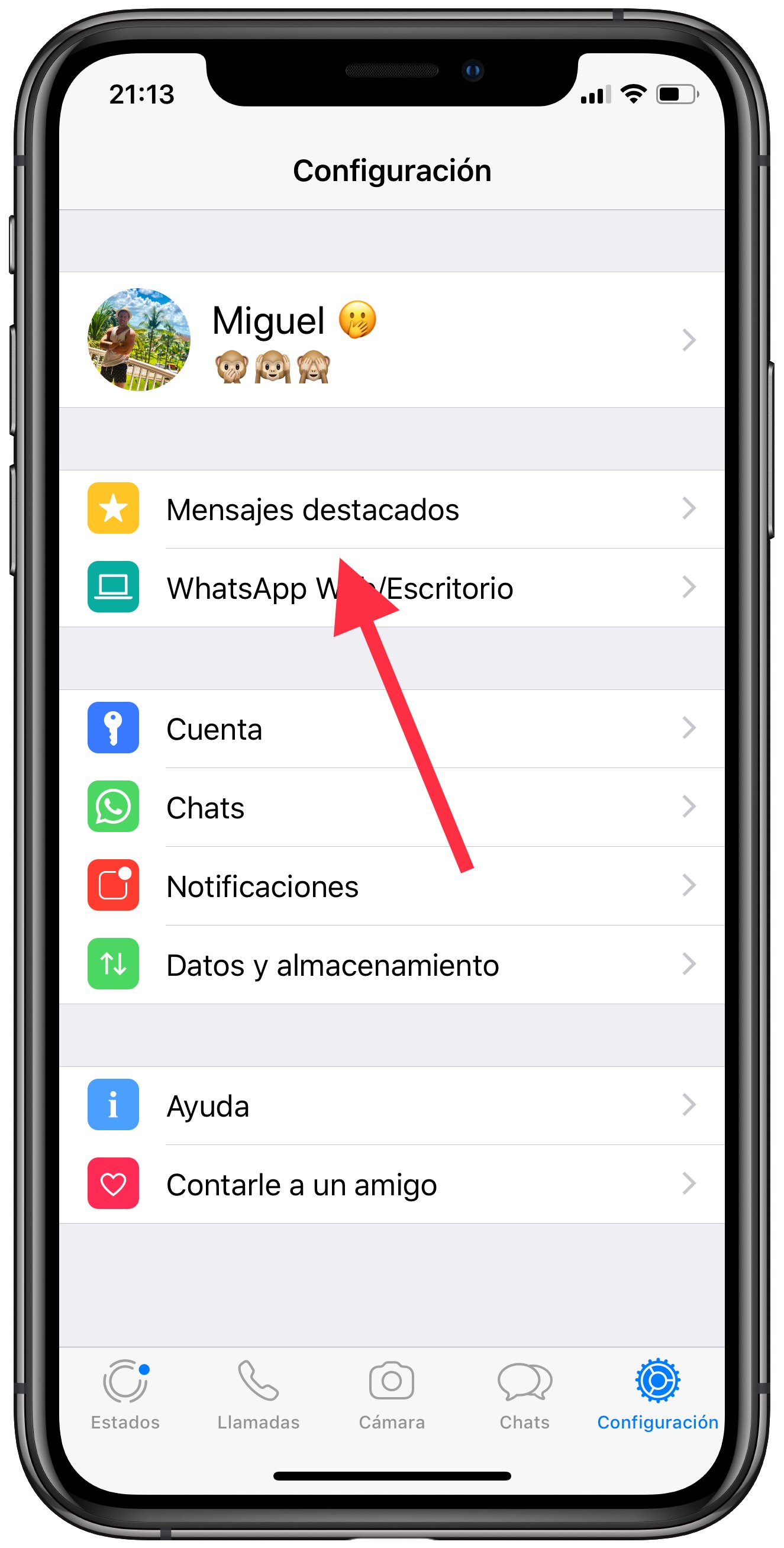The height and width of the screenshot is (1548, 784).
Task: Open WhatsApp Web/Escritorio settings
Action: (x=240, y=588)
